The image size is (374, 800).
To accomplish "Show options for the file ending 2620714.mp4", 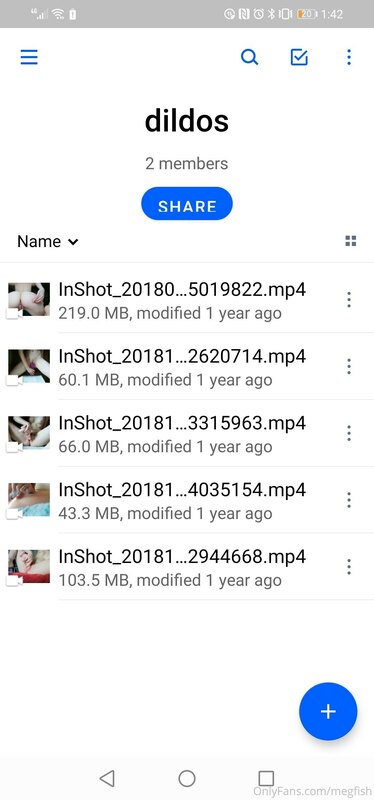I will pyautogui.click(x=348, y=366).
